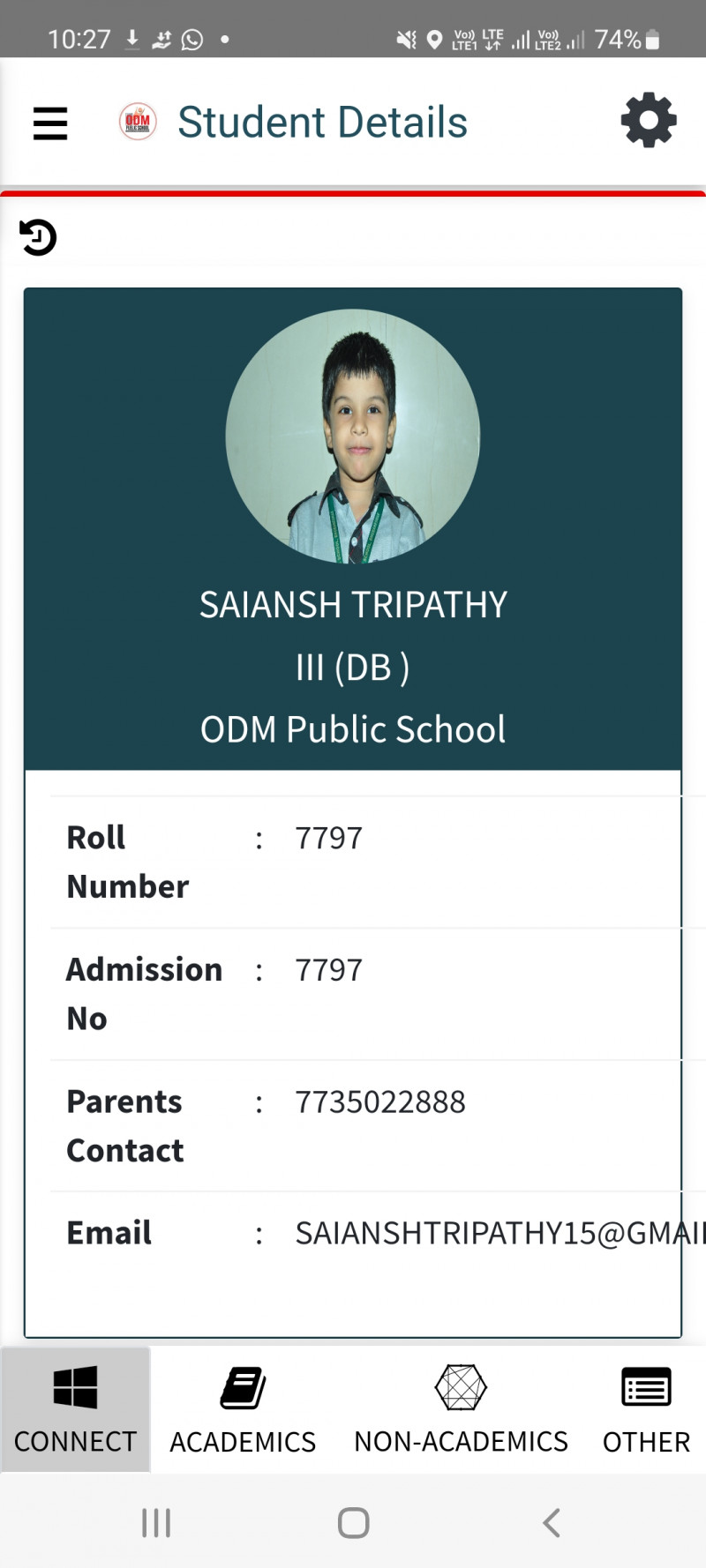
Task: Open the hamburger drawer menu
Action: click(50, 123)
